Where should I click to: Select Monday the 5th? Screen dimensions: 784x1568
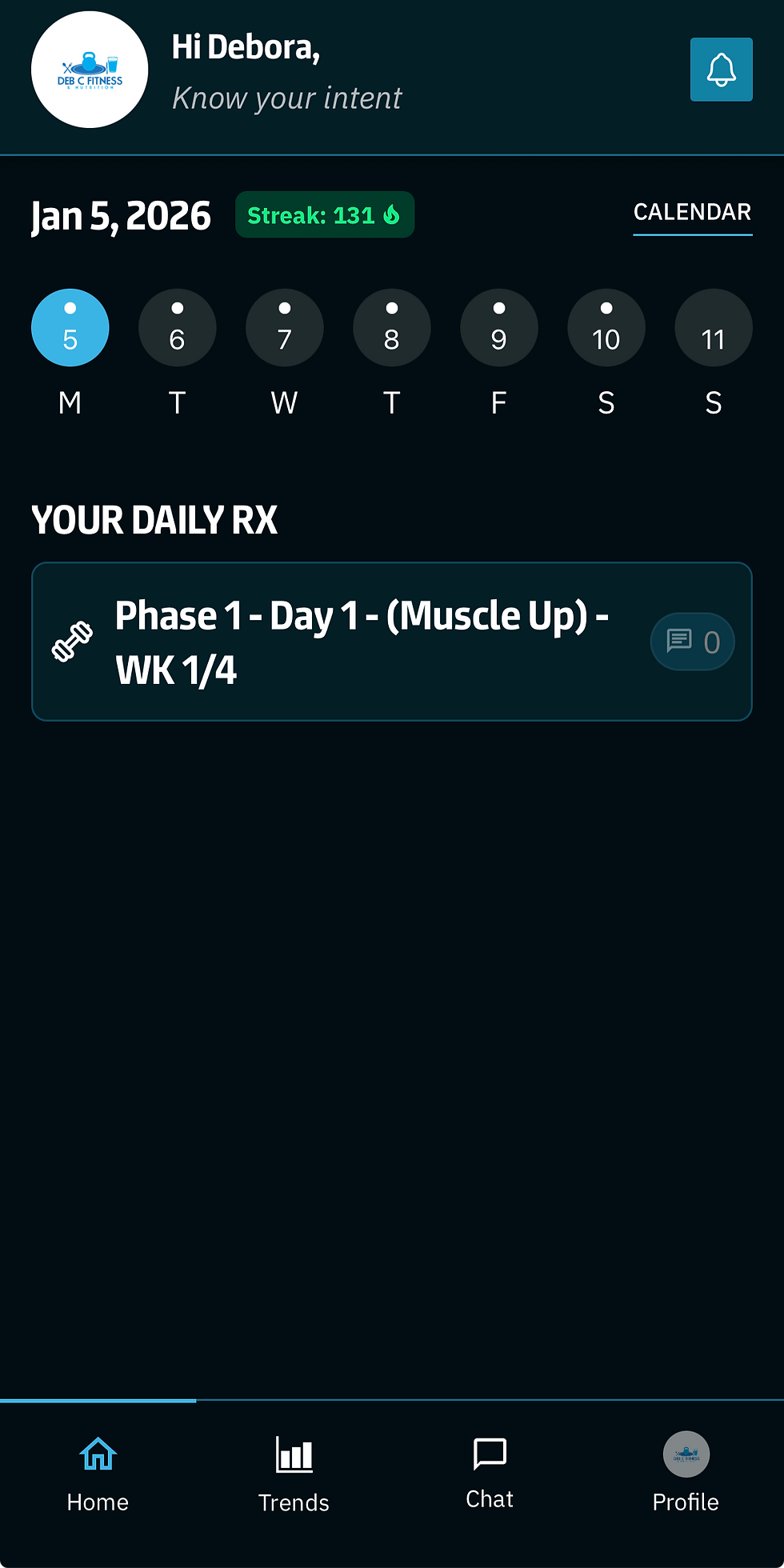pyautogui.click(x=70, y=327)
